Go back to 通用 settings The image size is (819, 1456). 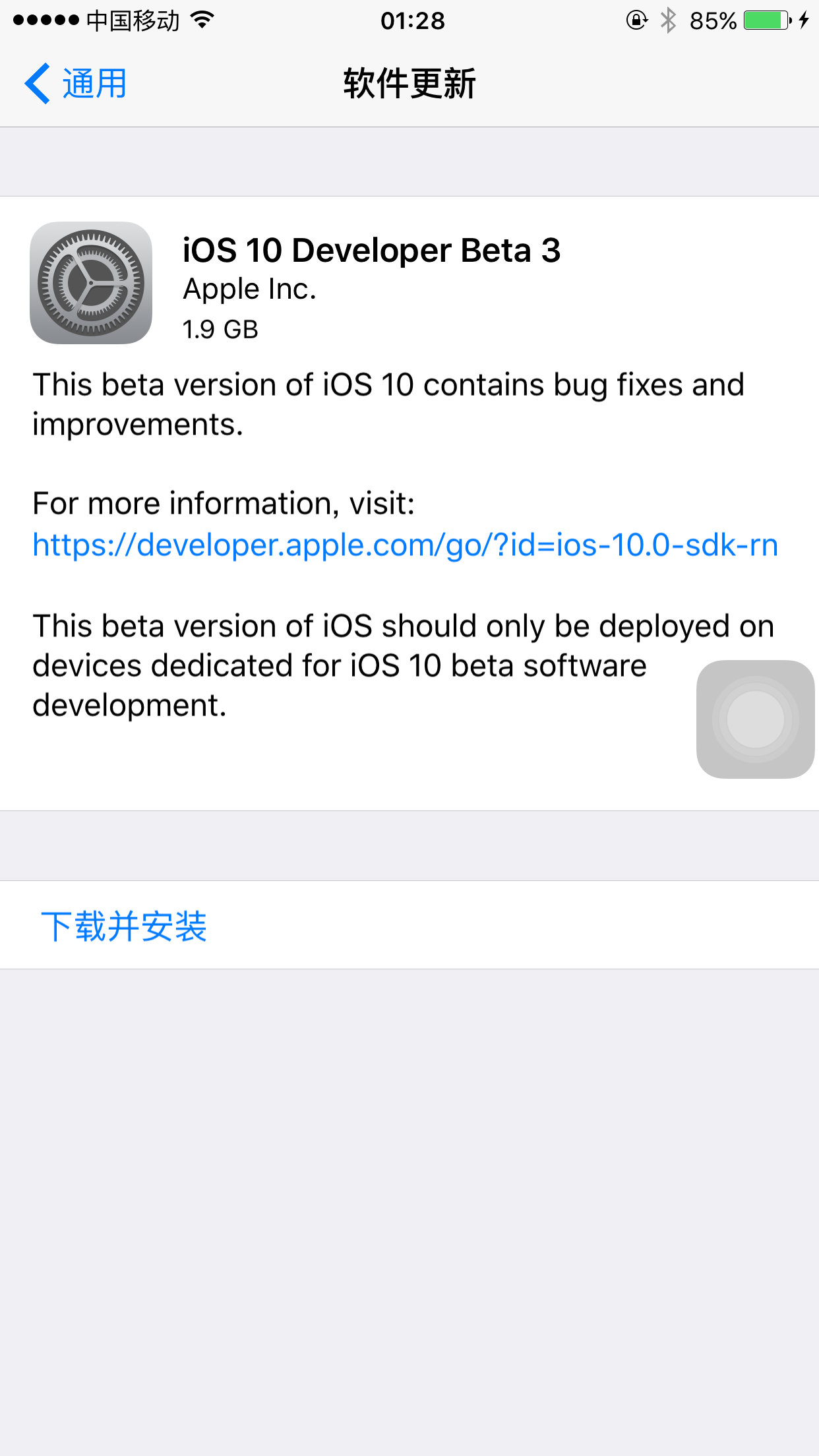pos(75,84)
